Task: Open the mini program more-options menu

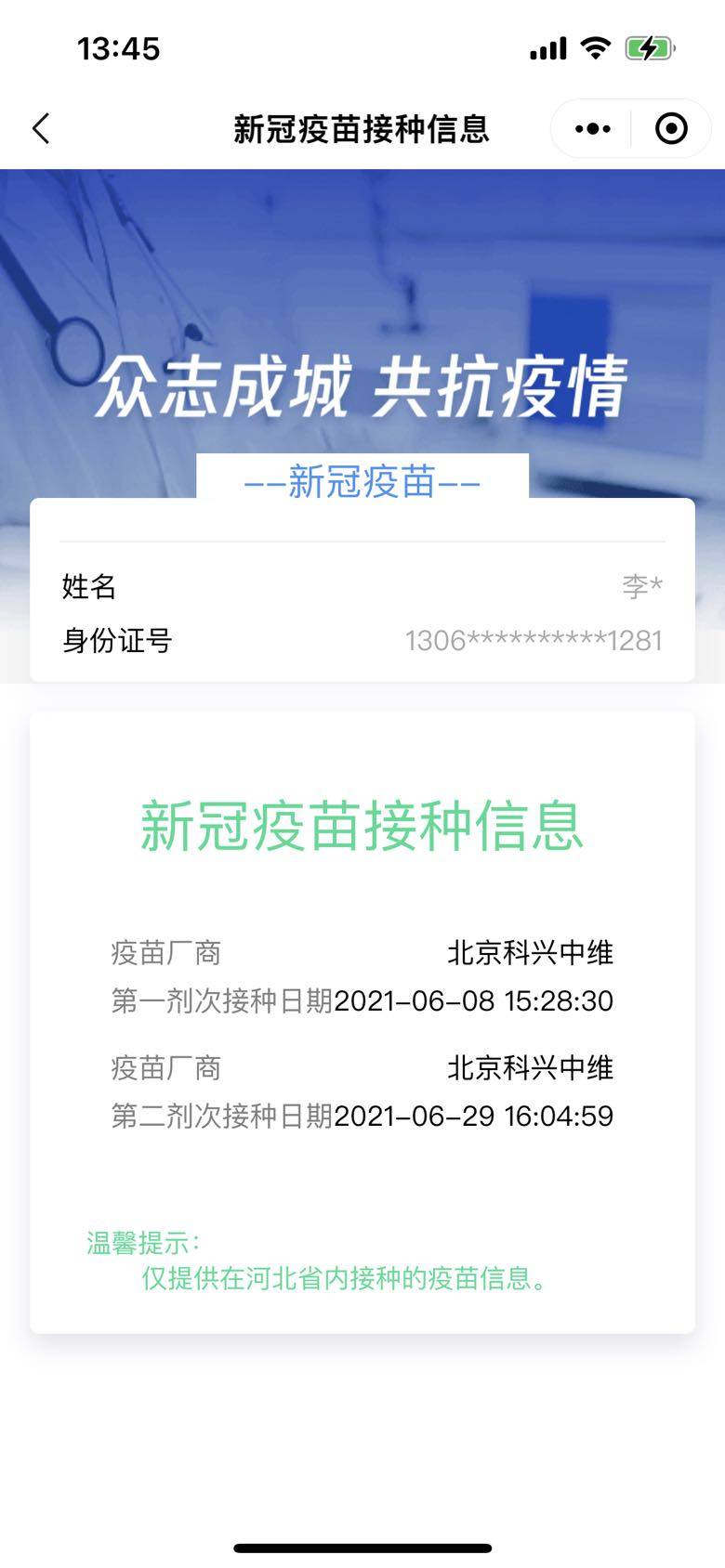Action: (592, 128)
